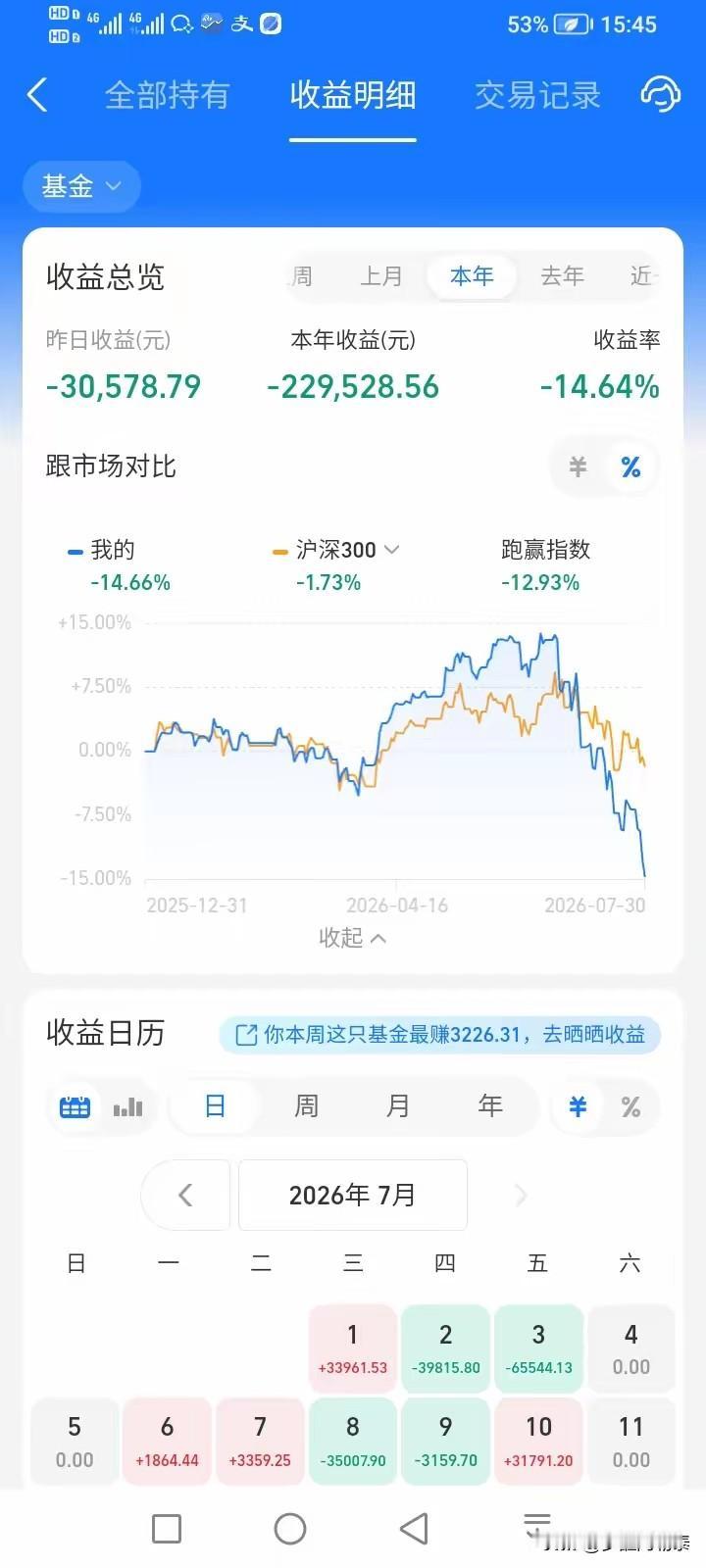Open customer service headset icon
706x1568 pixels.
coord(660,94)
